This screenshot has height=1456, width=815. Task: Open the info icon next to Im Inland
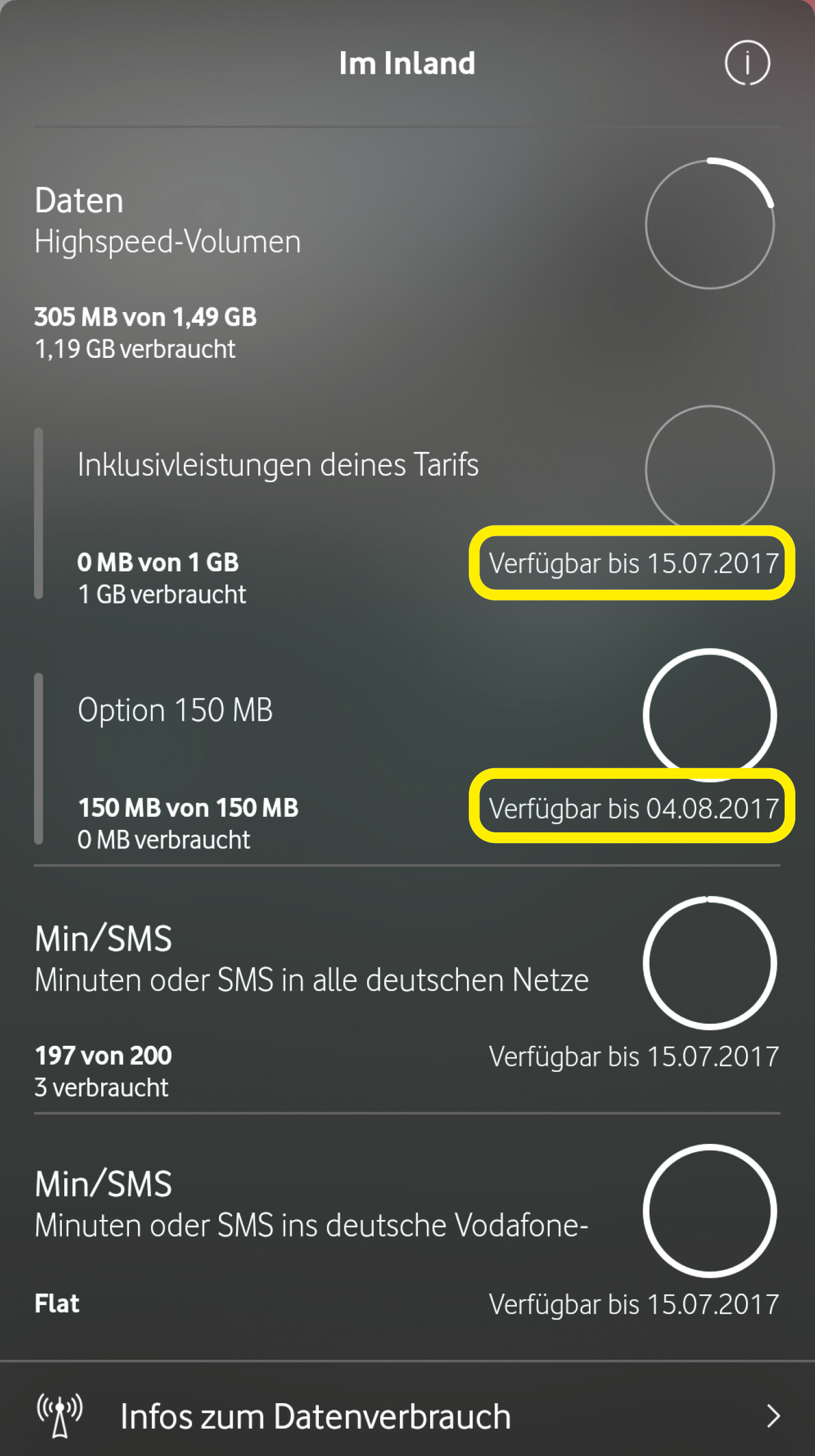(x=747, y=63)
